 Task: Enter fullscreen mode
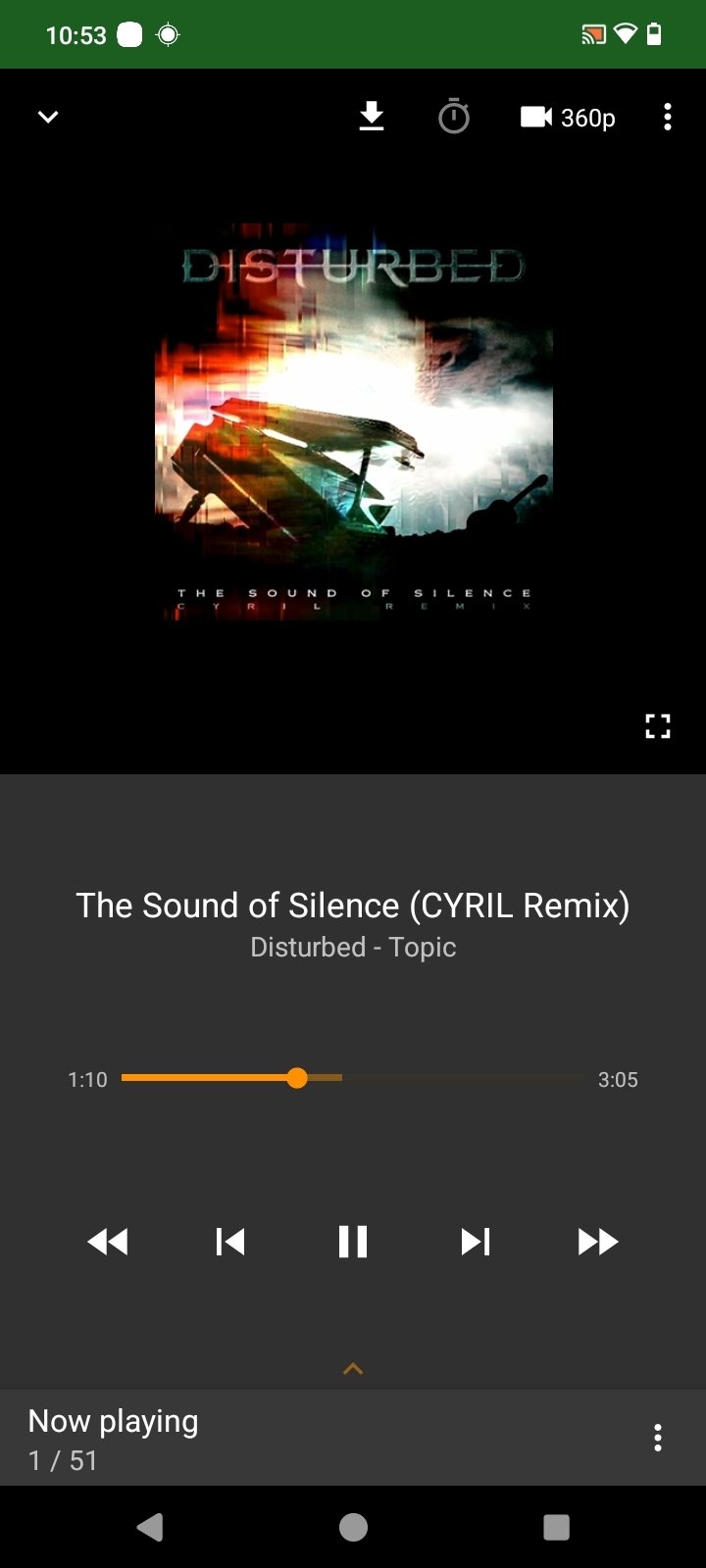(x=658, y=726)
